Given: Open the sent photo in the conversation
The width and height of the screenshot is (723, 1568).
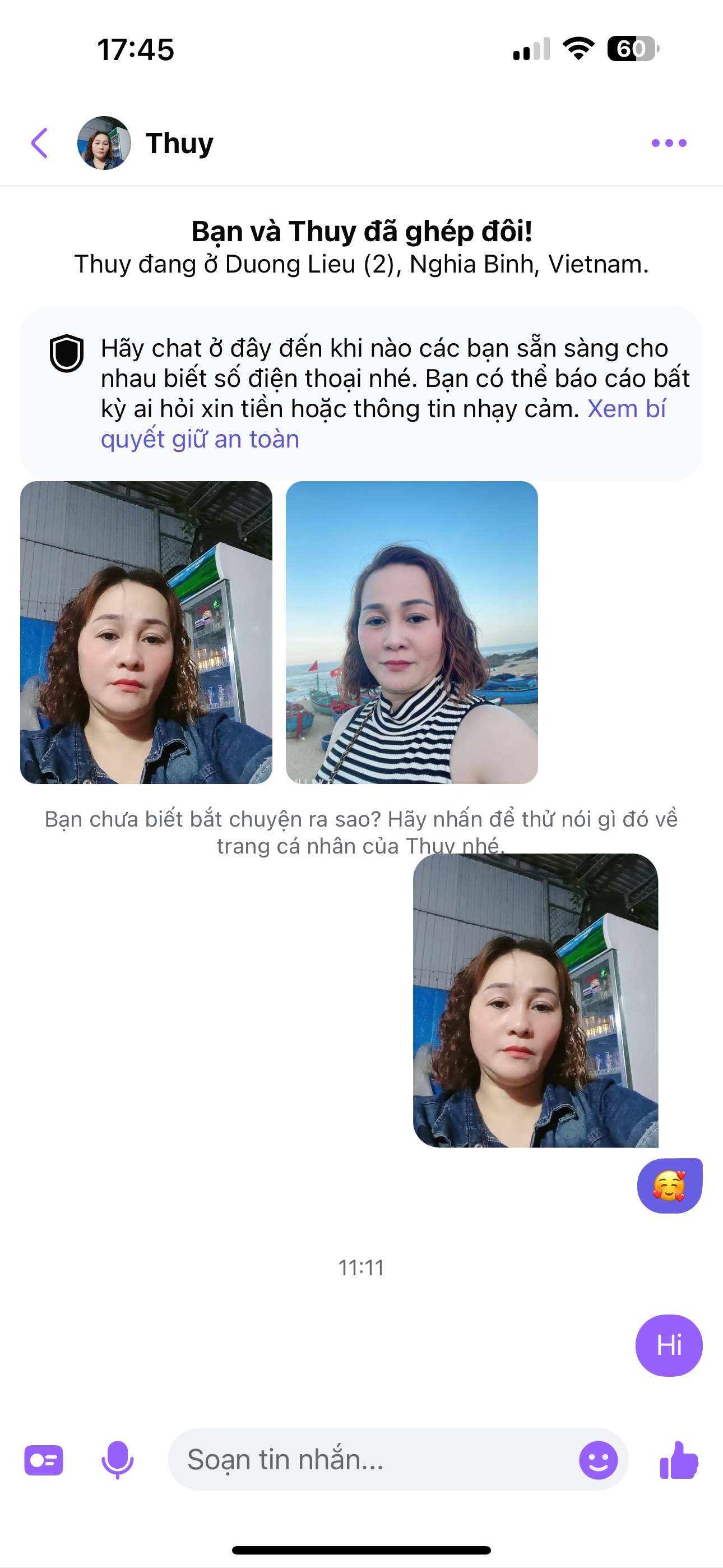Looking at the screenshot, I should [x=536, y=1000].
